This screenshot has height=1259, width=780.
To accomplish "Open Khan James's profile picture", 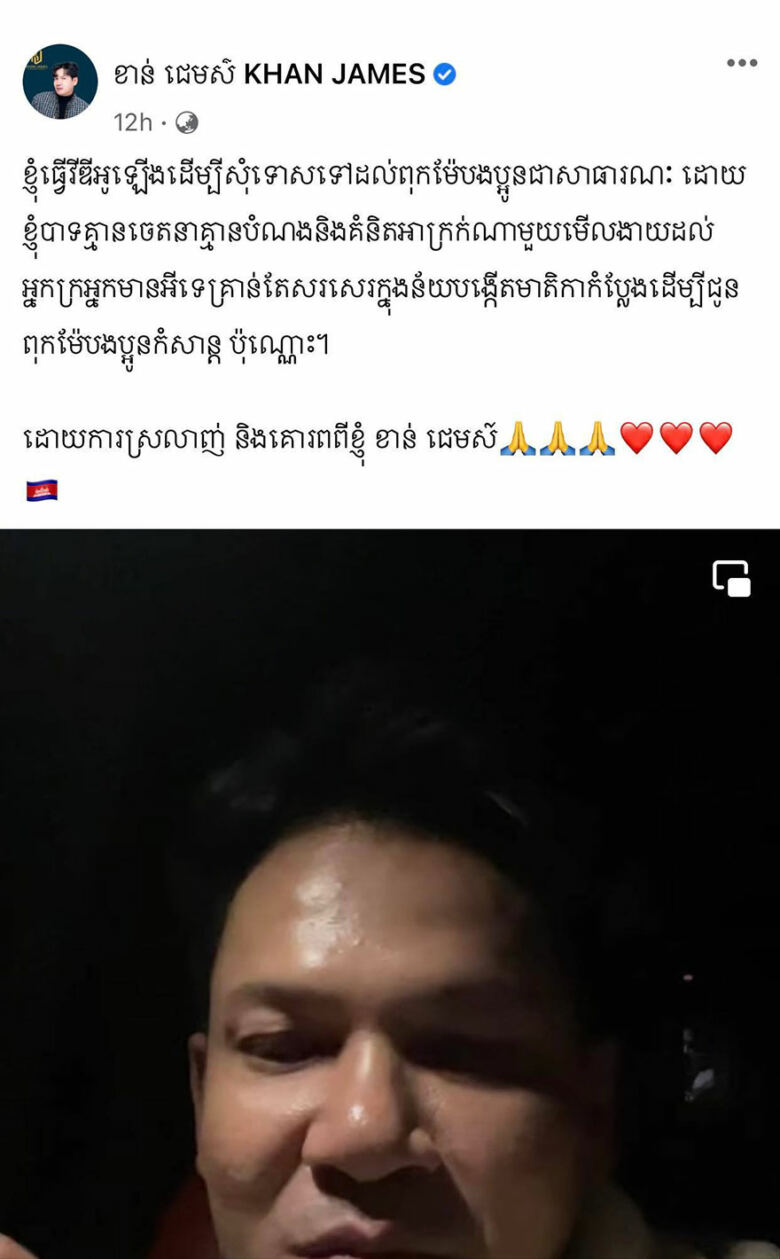I will tap(60, 82).
